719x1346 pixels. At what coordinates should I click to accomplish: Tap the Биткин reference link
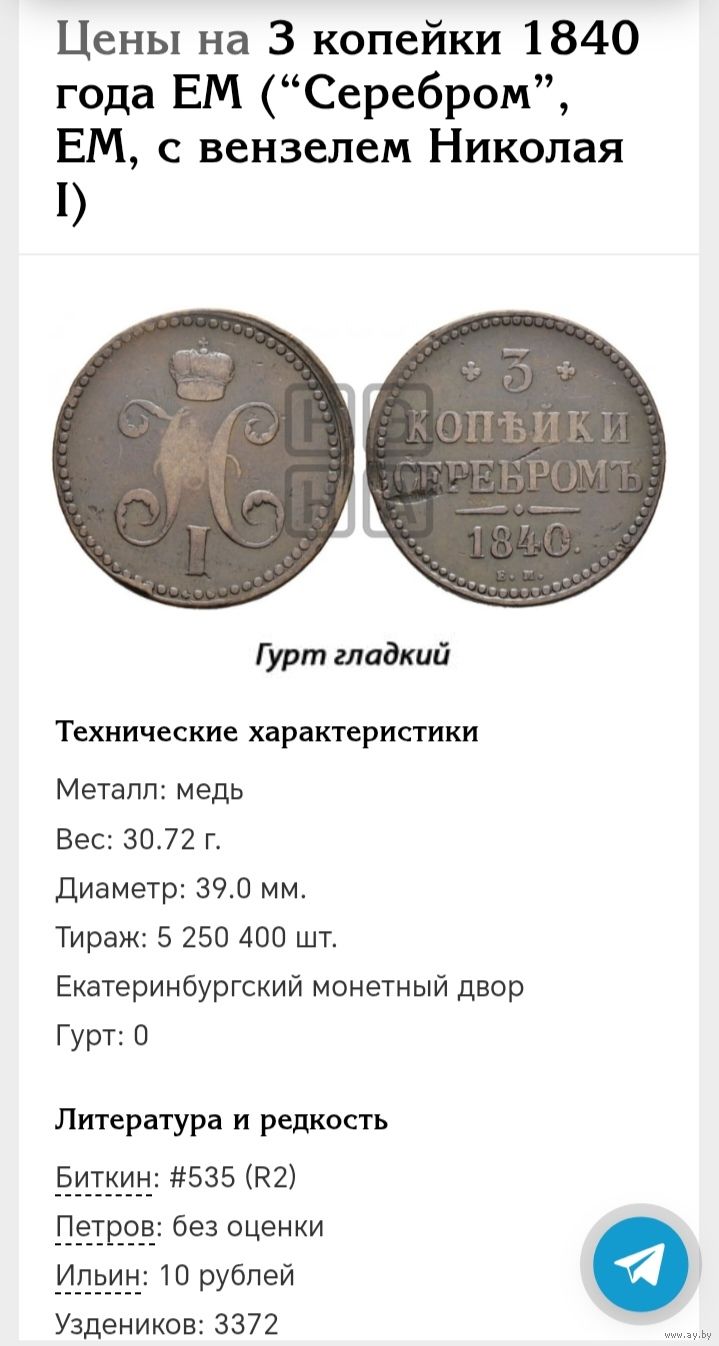click(105, 1178)
